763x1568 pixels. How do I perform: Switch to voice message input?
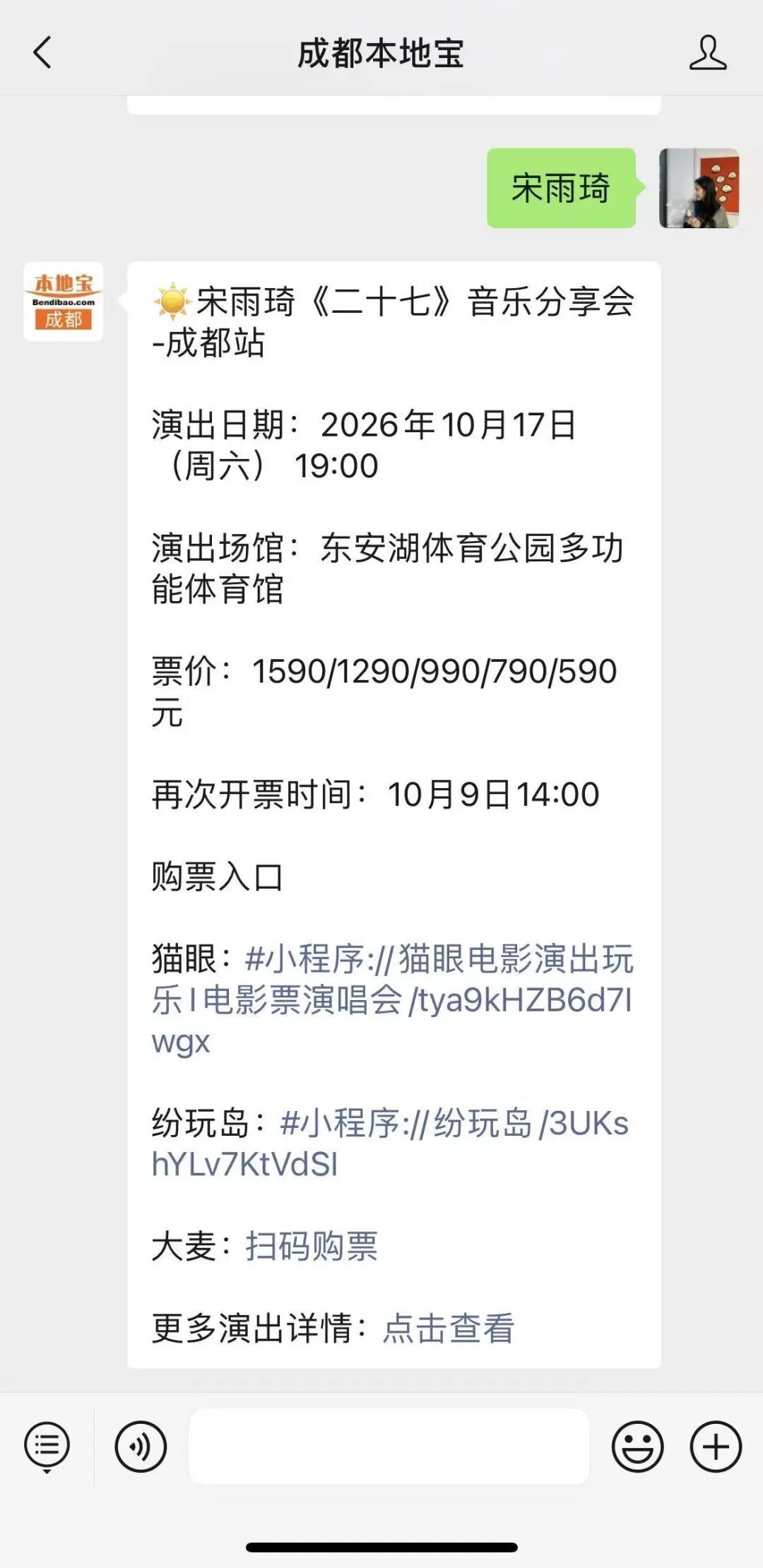(x=141, y=1447)
